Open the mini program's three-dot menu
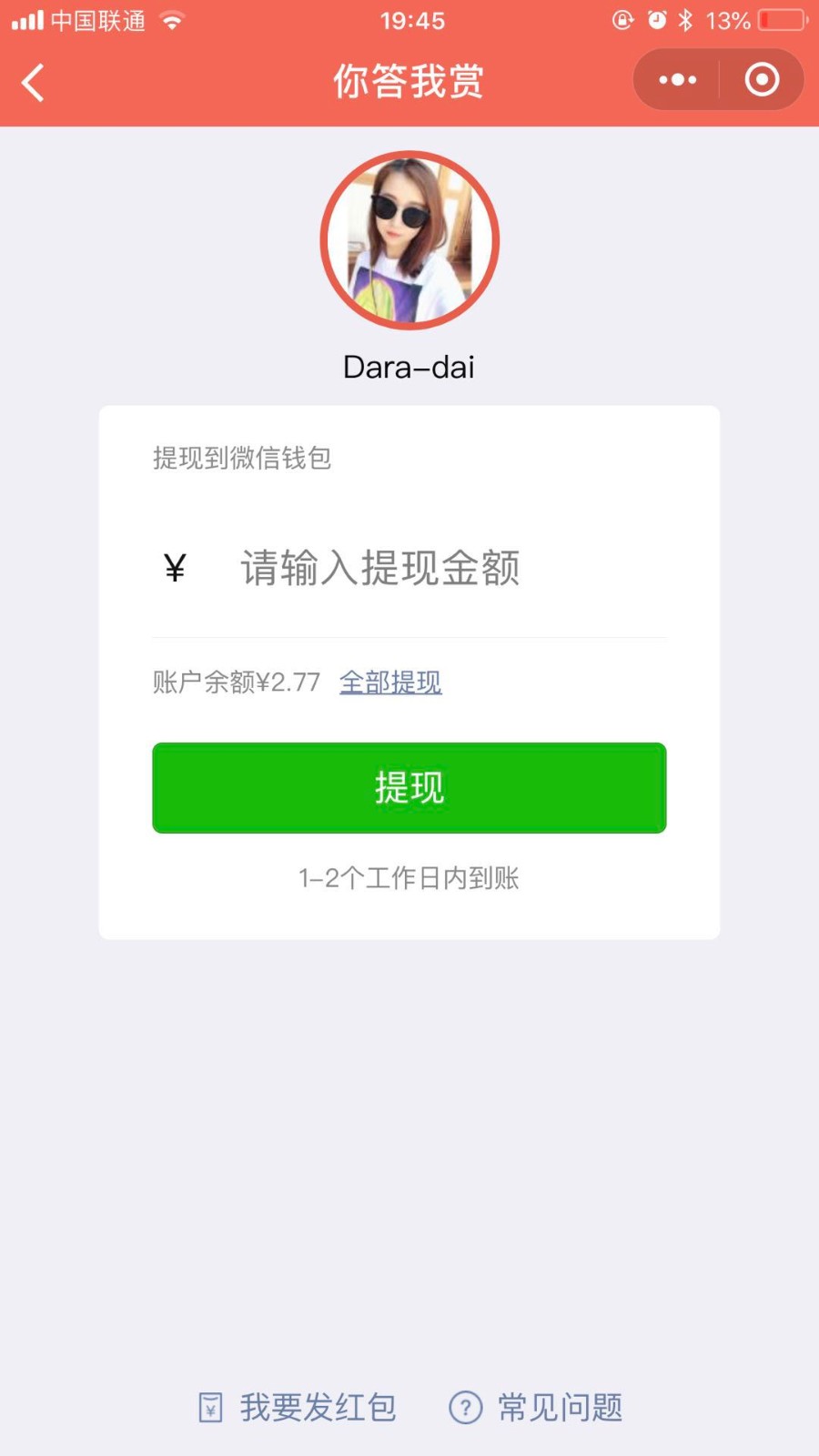Image resolution: width=819 pixels, height=1456 pixels. (x=677, y=80)
